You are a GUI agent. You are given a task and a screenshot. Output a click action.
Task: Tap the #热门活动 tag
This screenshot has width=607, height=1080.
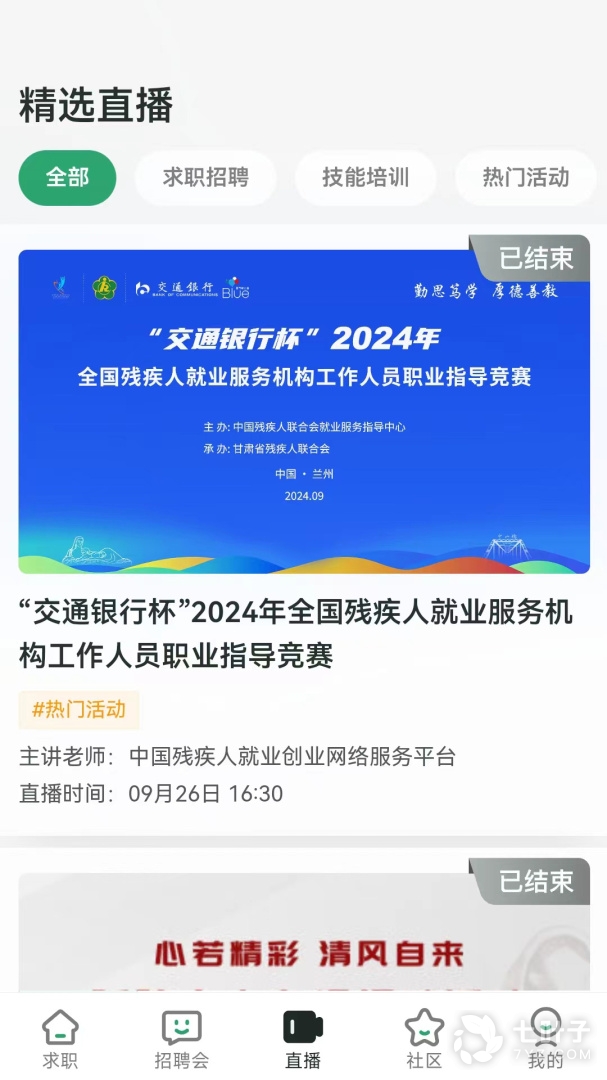(x=79, y=710)
